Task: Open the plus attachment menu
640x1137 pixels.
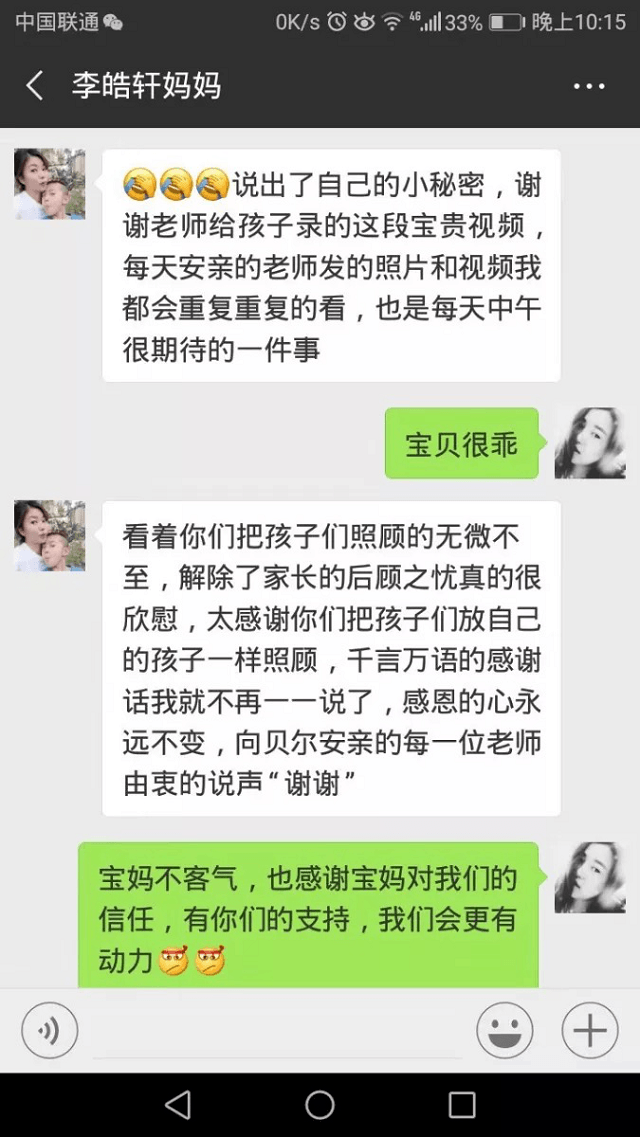Action: pyautogui.click(x=589, y=1029)
